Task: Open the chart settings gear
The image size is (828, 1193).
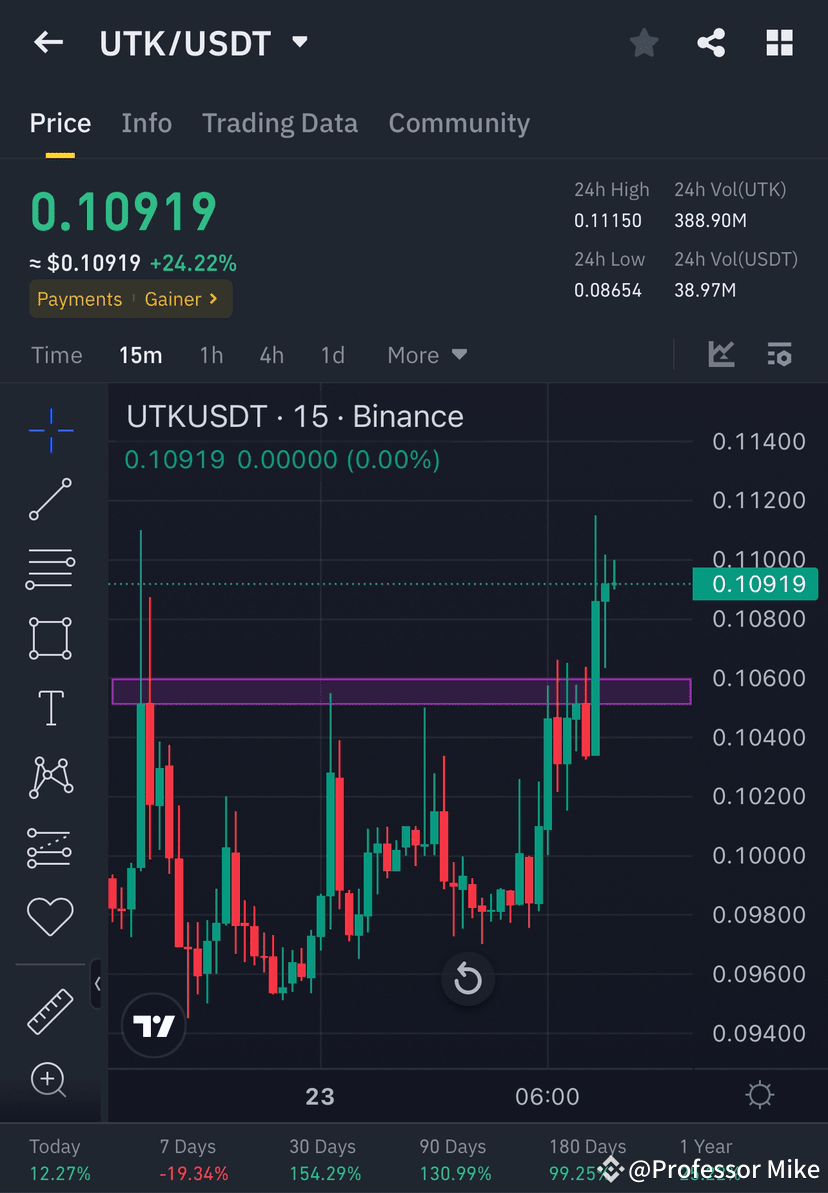Action: click(760, 1096)
